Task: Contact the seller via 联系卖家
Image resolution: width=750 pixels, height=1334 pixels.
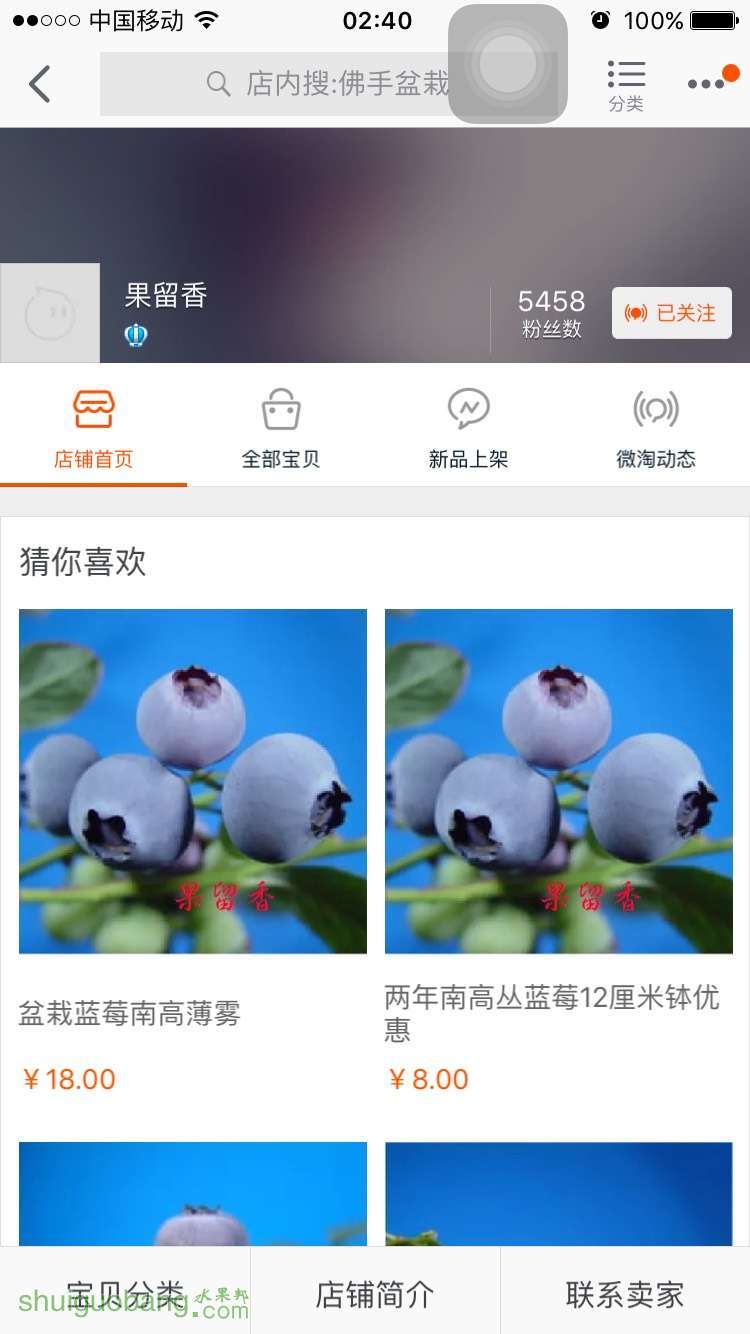Action: click(x=625, y=1293)
